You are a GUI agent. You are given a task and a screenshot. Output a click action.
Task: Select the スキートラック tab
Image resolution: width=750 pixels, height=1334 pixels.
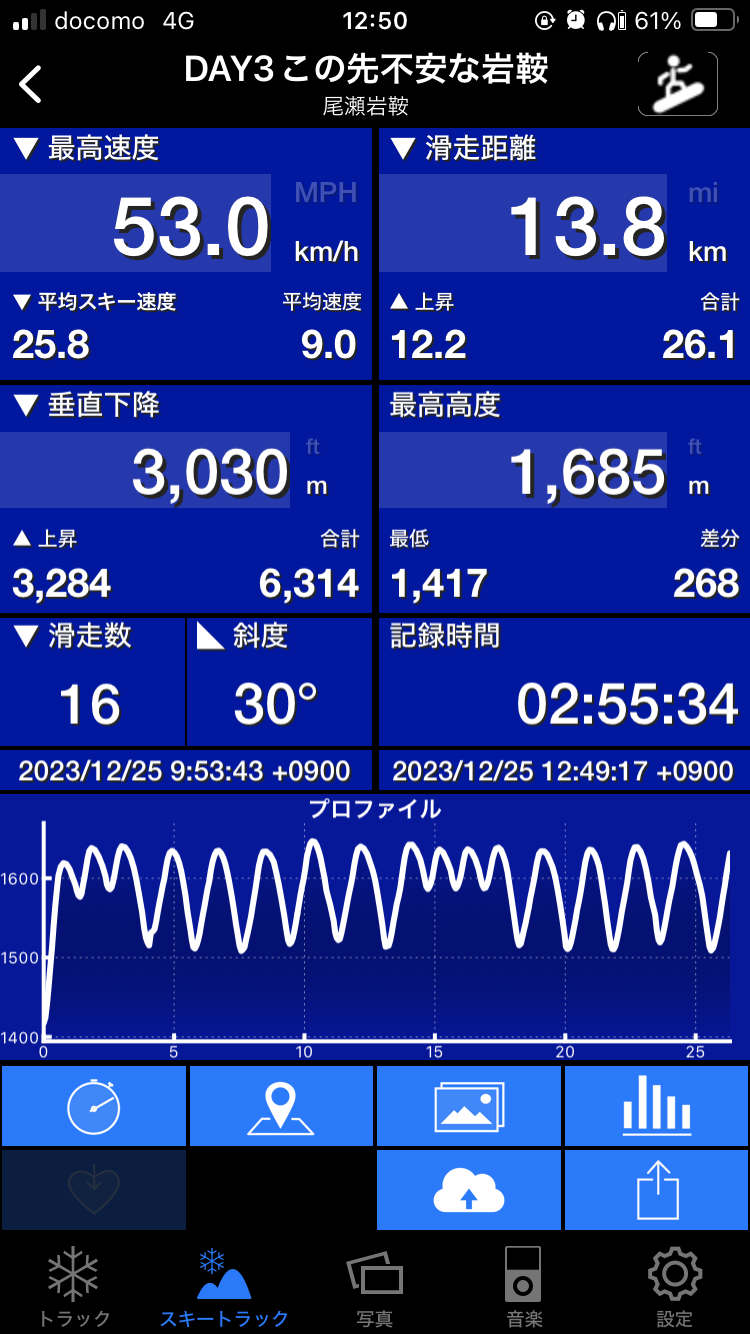coord(224,1286)
